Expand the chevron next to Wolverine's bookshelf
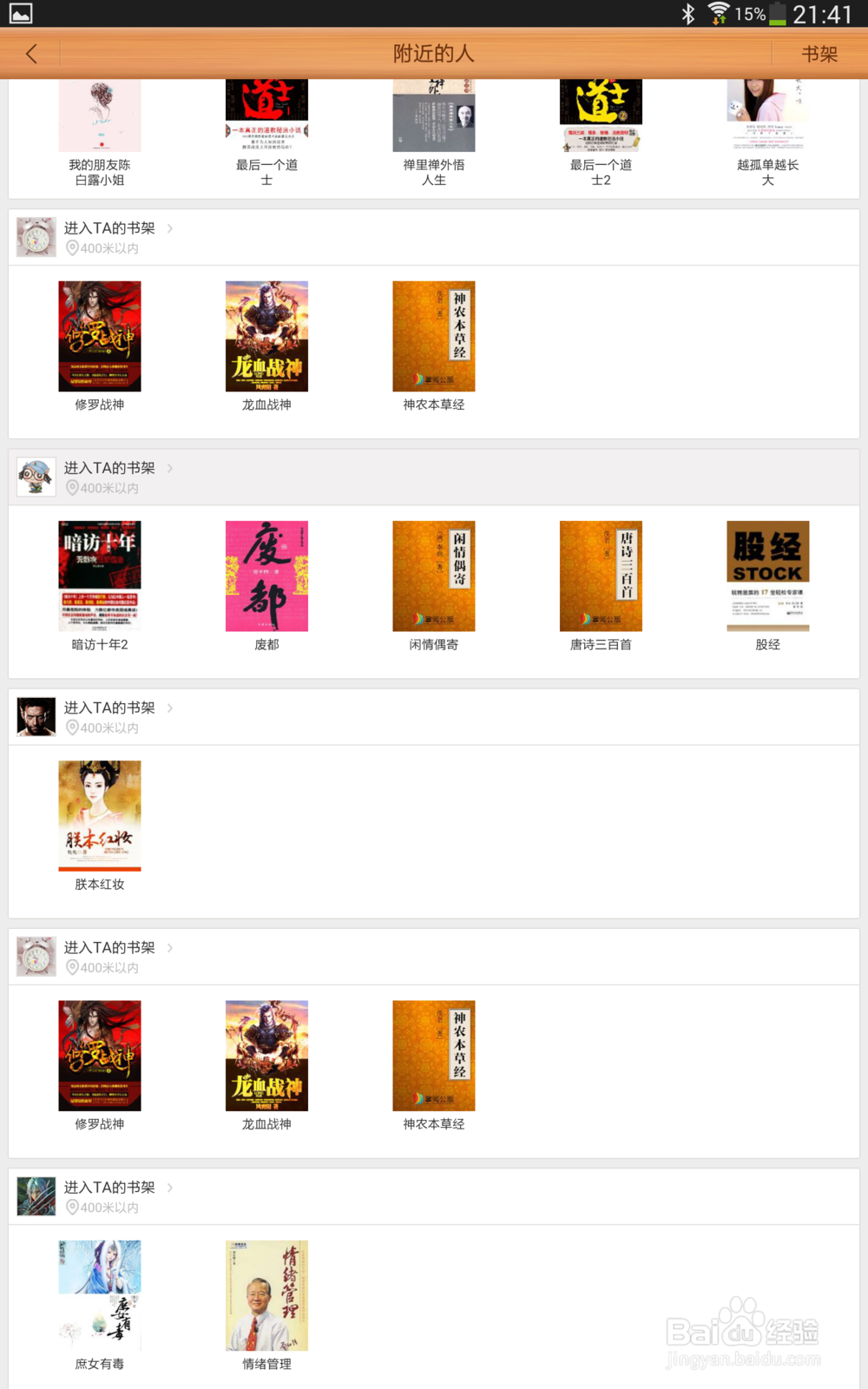Viewport: 868px width, 1389px height. click(170, 708)
